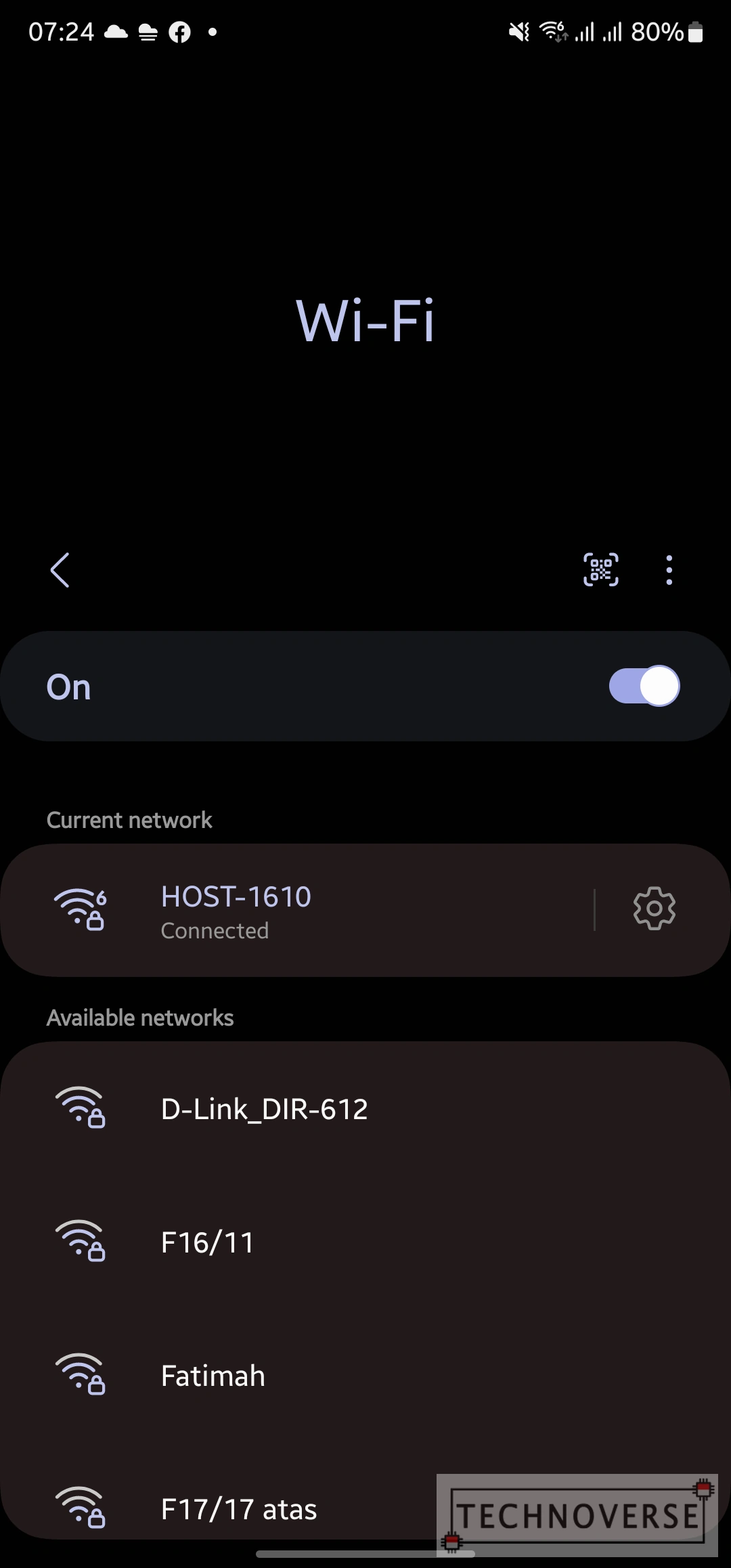Go back using the back arrow
The width and height of the screenshot is (731, 1568).
tap(60, 570)
